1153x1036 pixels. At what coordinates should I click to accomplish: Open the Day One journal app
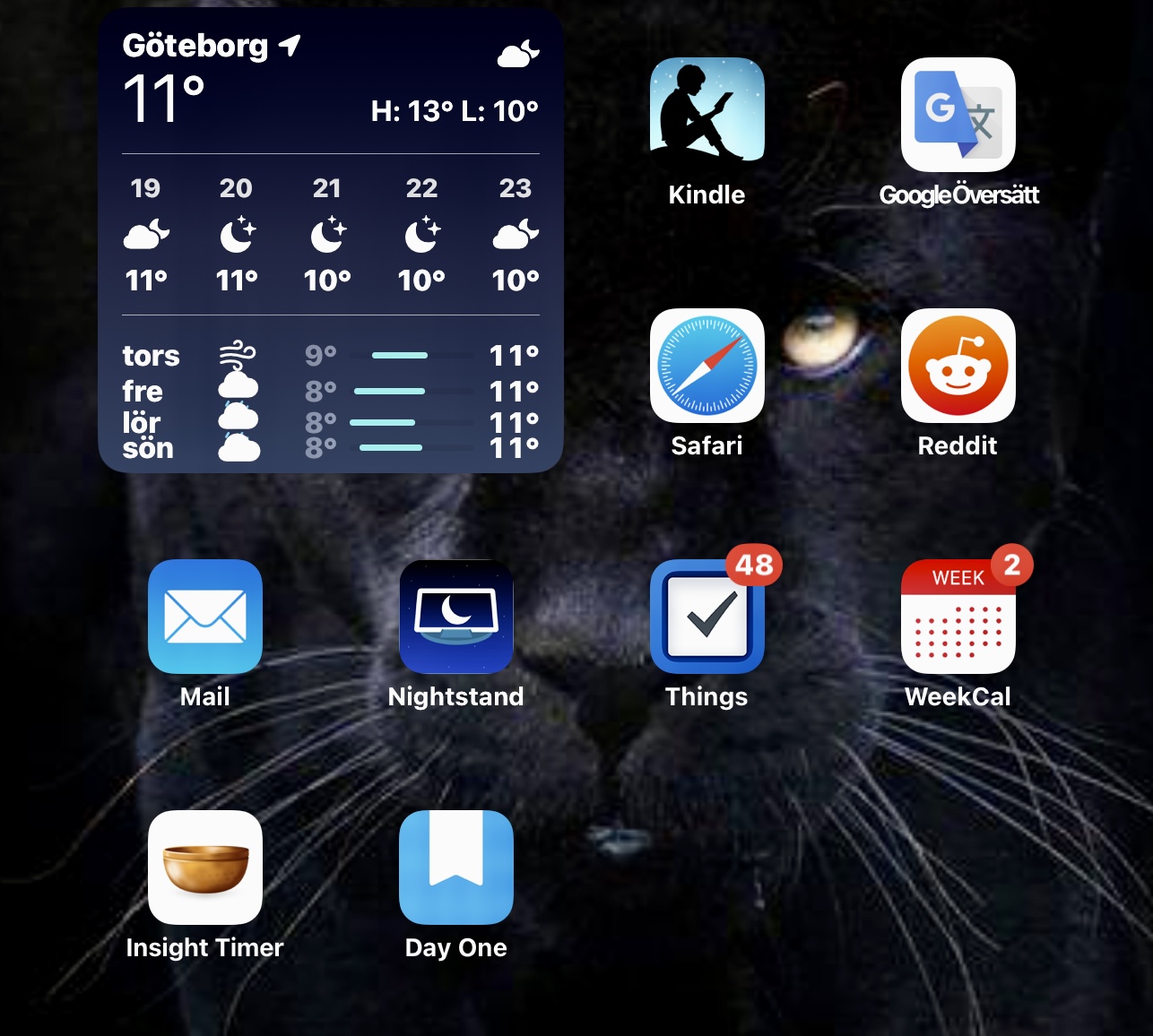(455, 868)
